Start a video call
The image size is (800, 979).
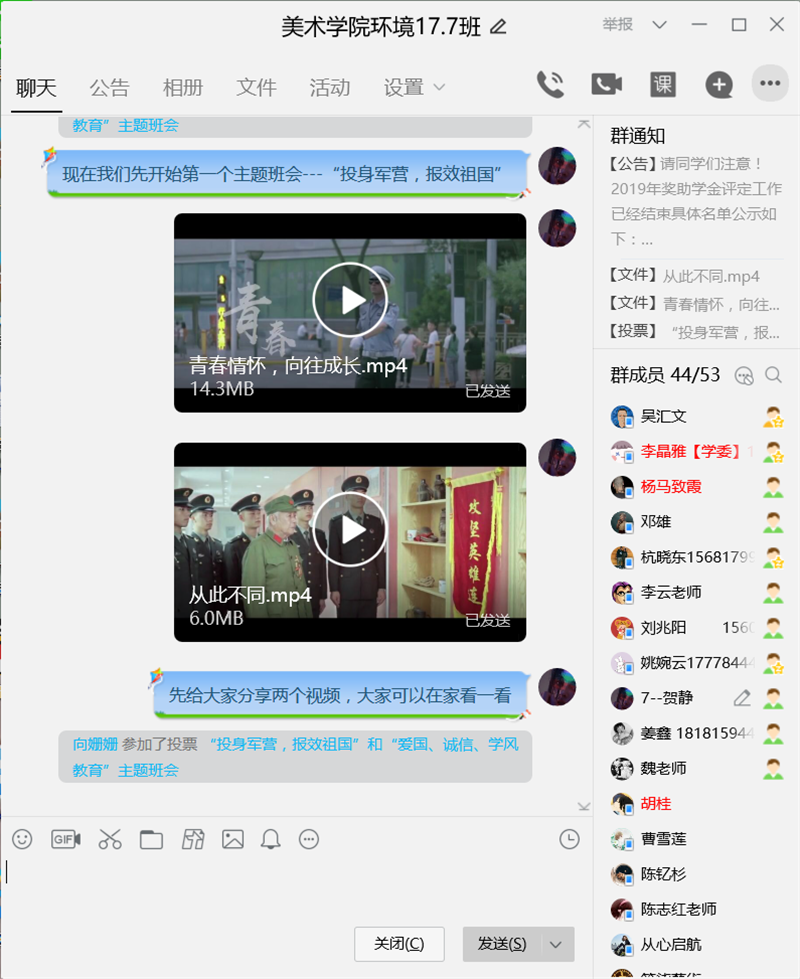[606, 84]
